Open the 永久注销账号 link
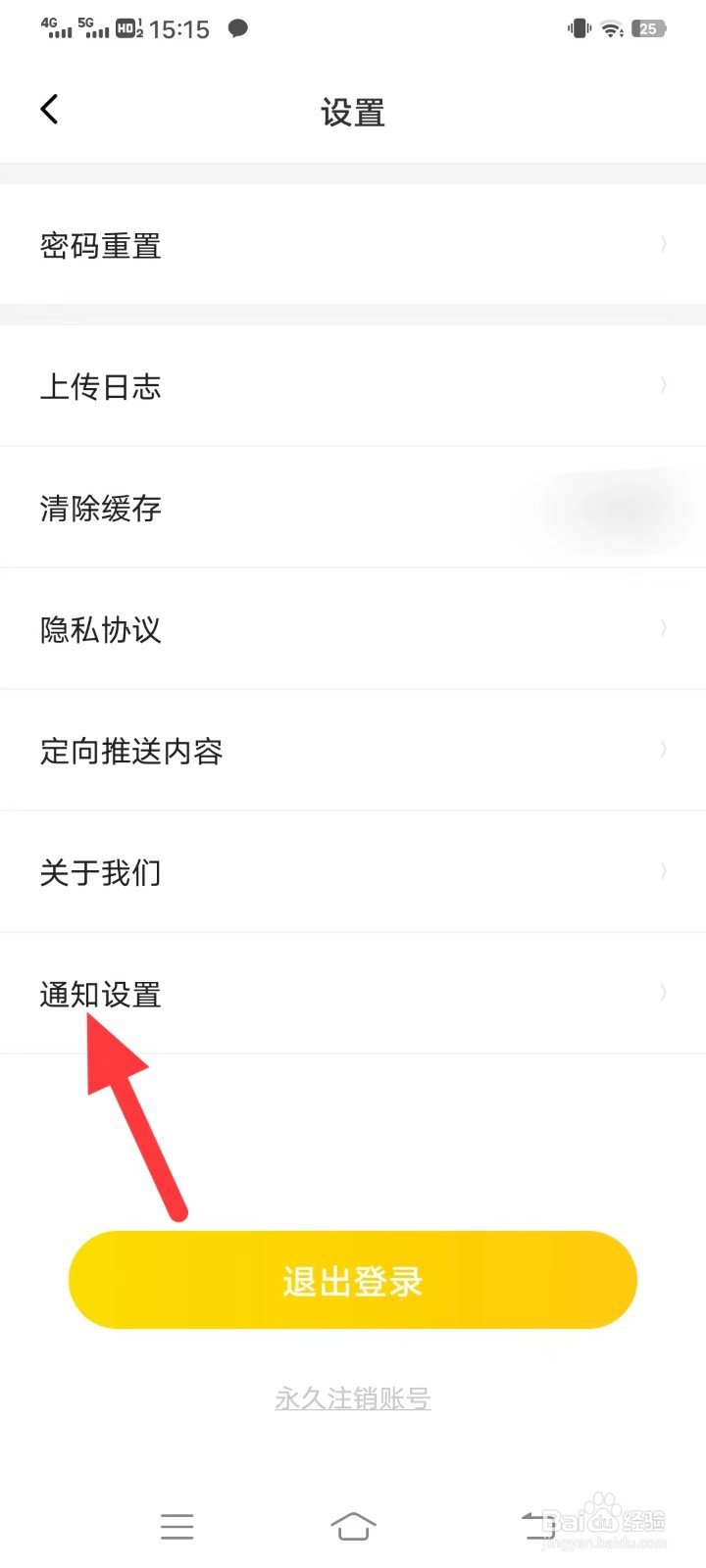The width and height of the screenshot is (706, 1568). (353, 1398)
